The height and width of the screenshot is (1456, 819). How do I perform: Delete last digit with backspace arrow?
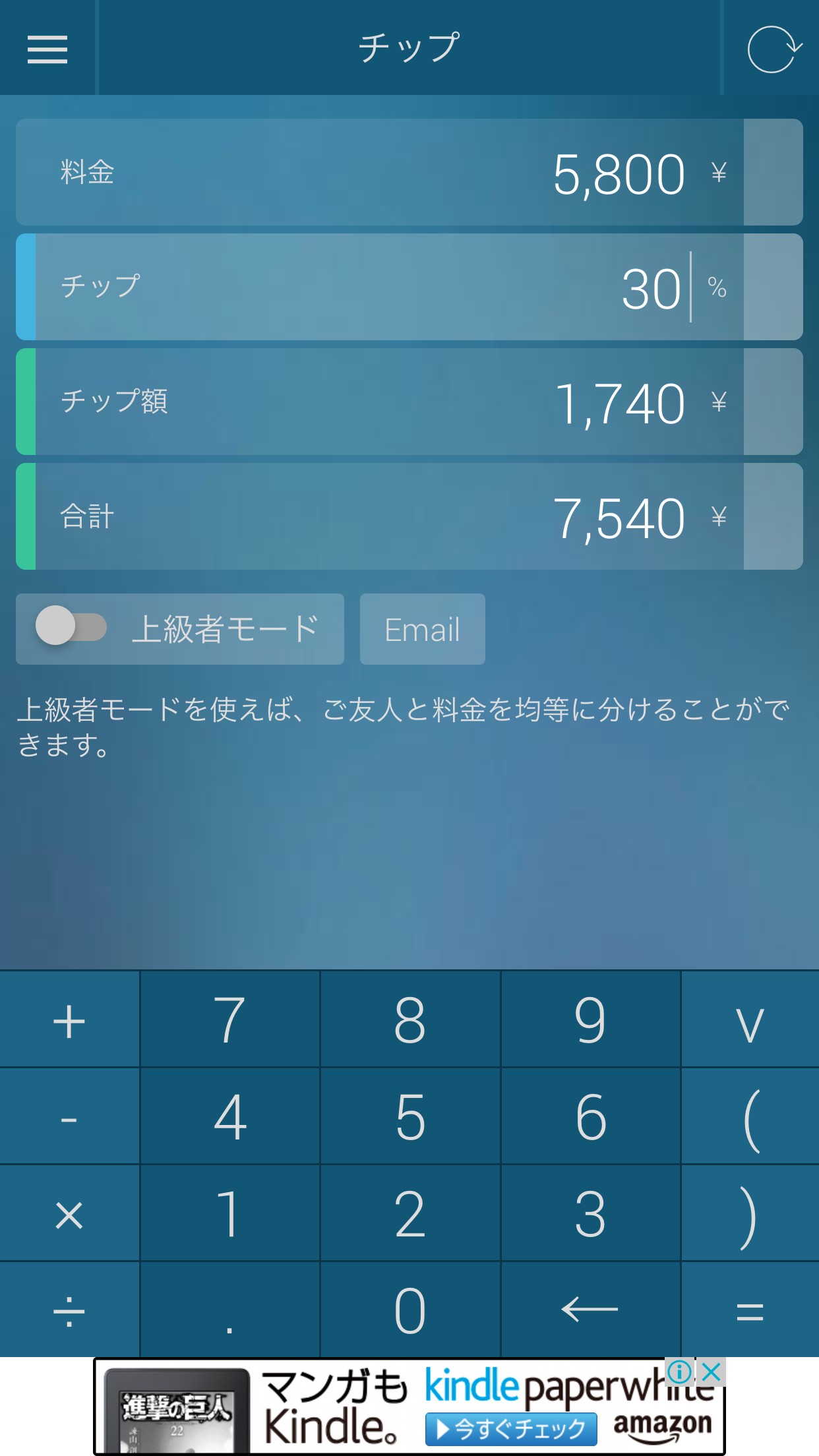coord(590,1310)
